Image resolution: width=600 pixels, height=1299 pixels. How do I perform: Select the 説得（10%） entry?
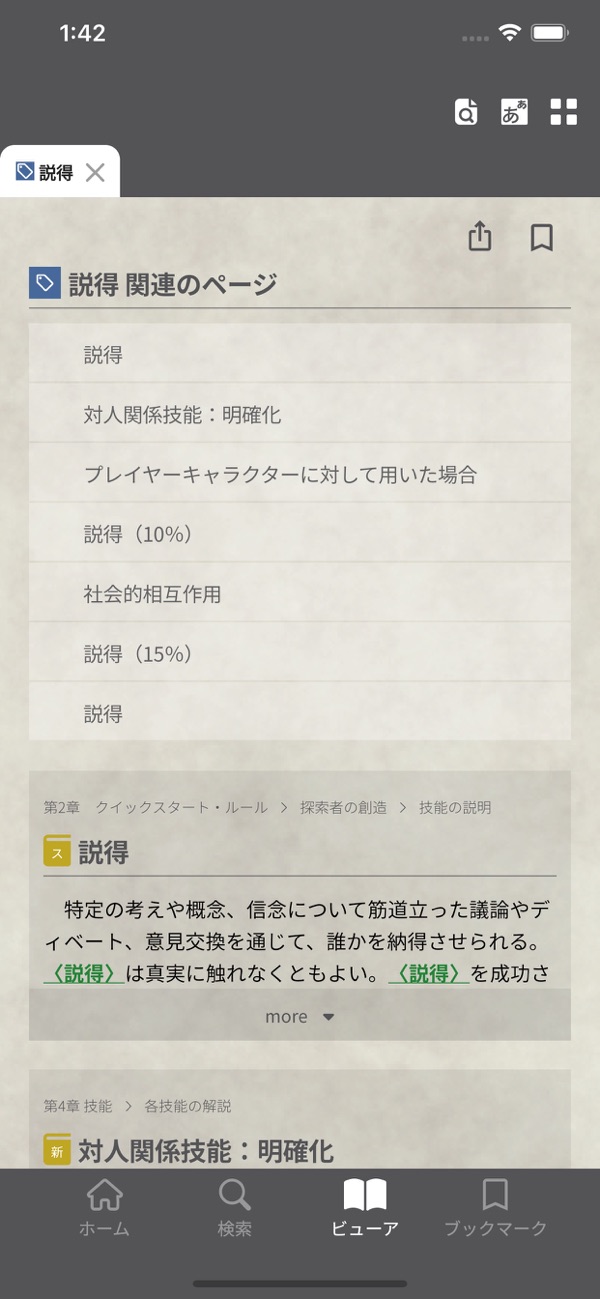tap(300, 534)
